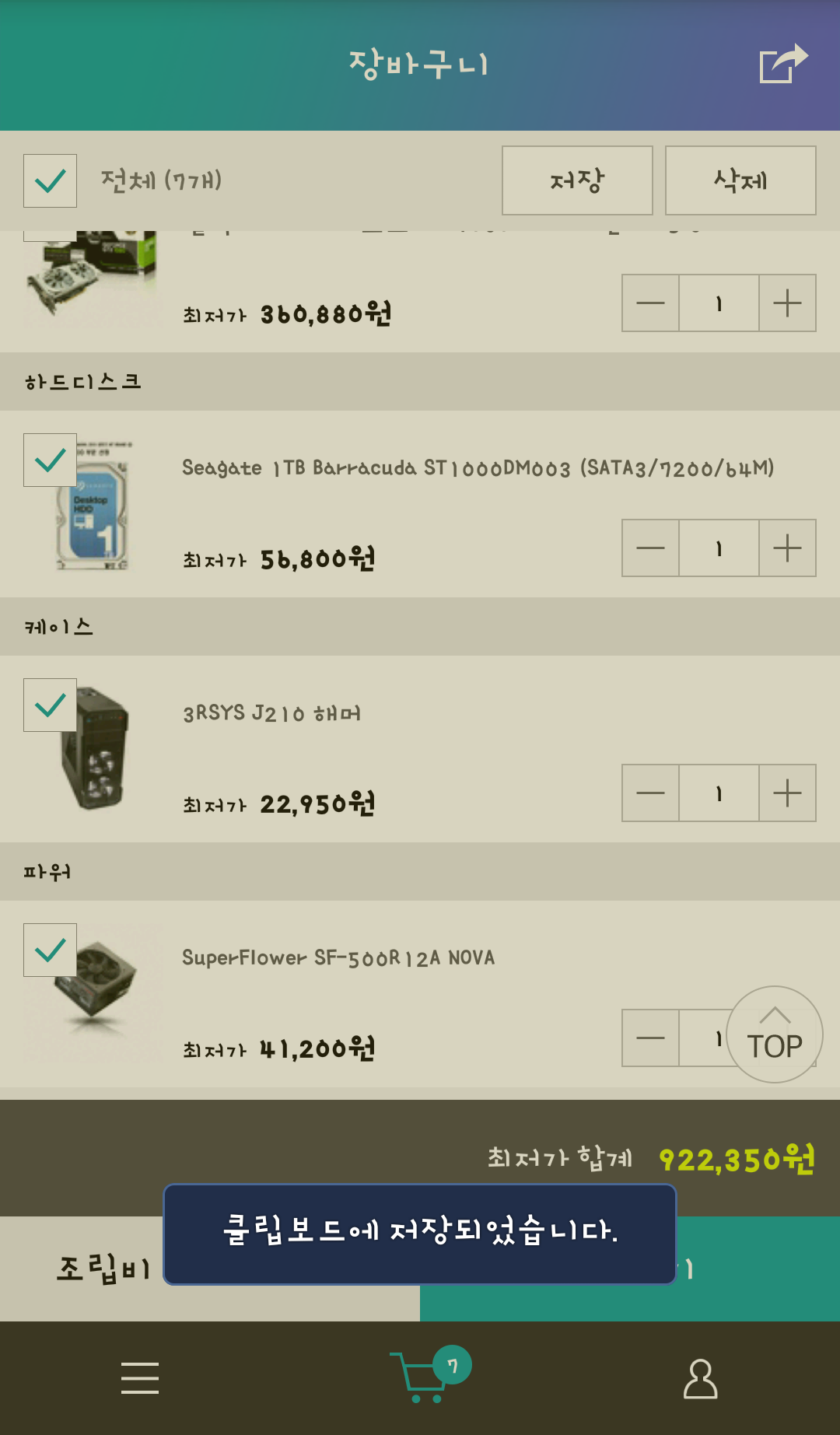Share the cart via top-right icon

[x=783, y=63]
